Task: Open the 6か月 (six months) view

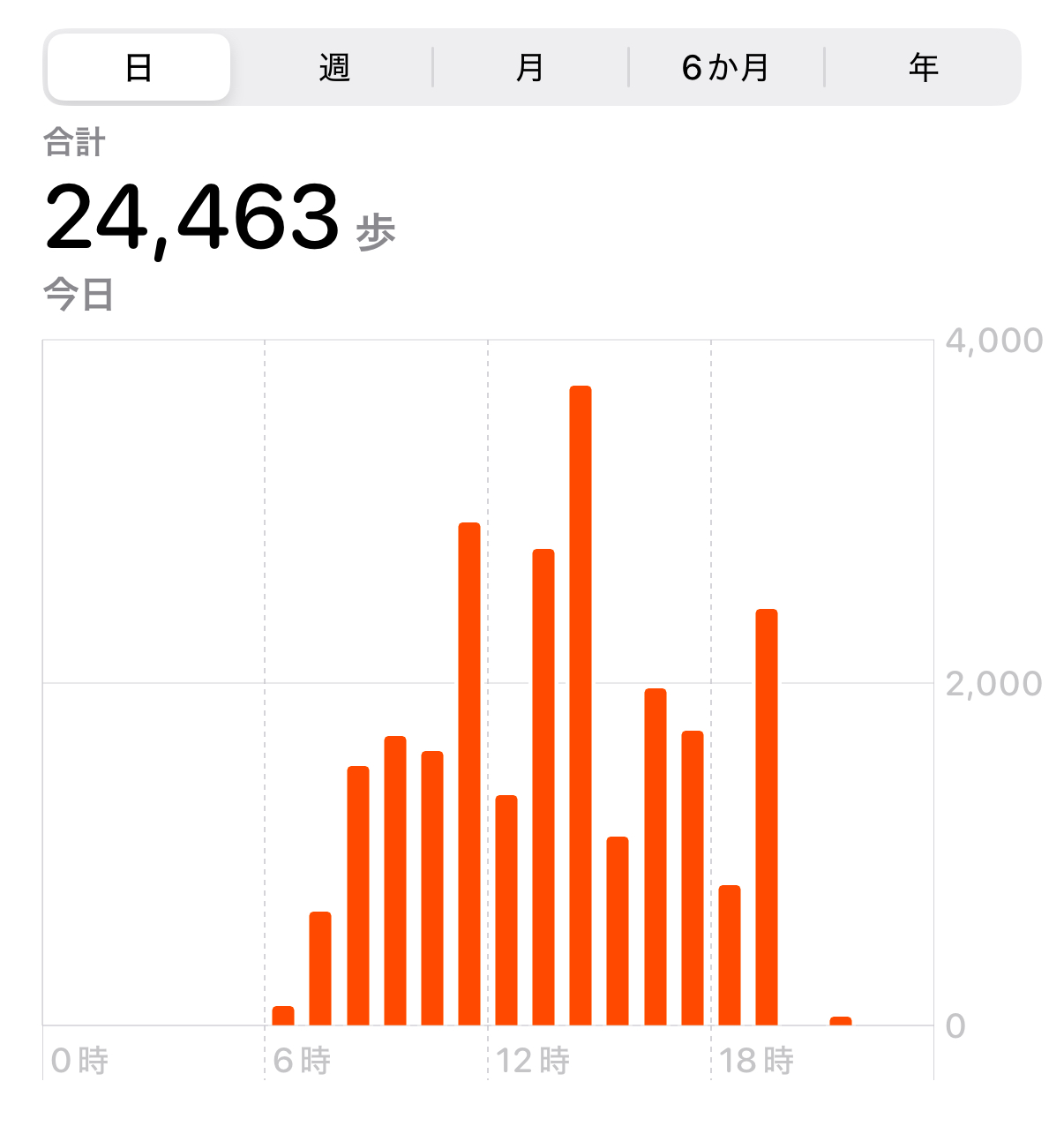Action: click(x=726, y=67)
